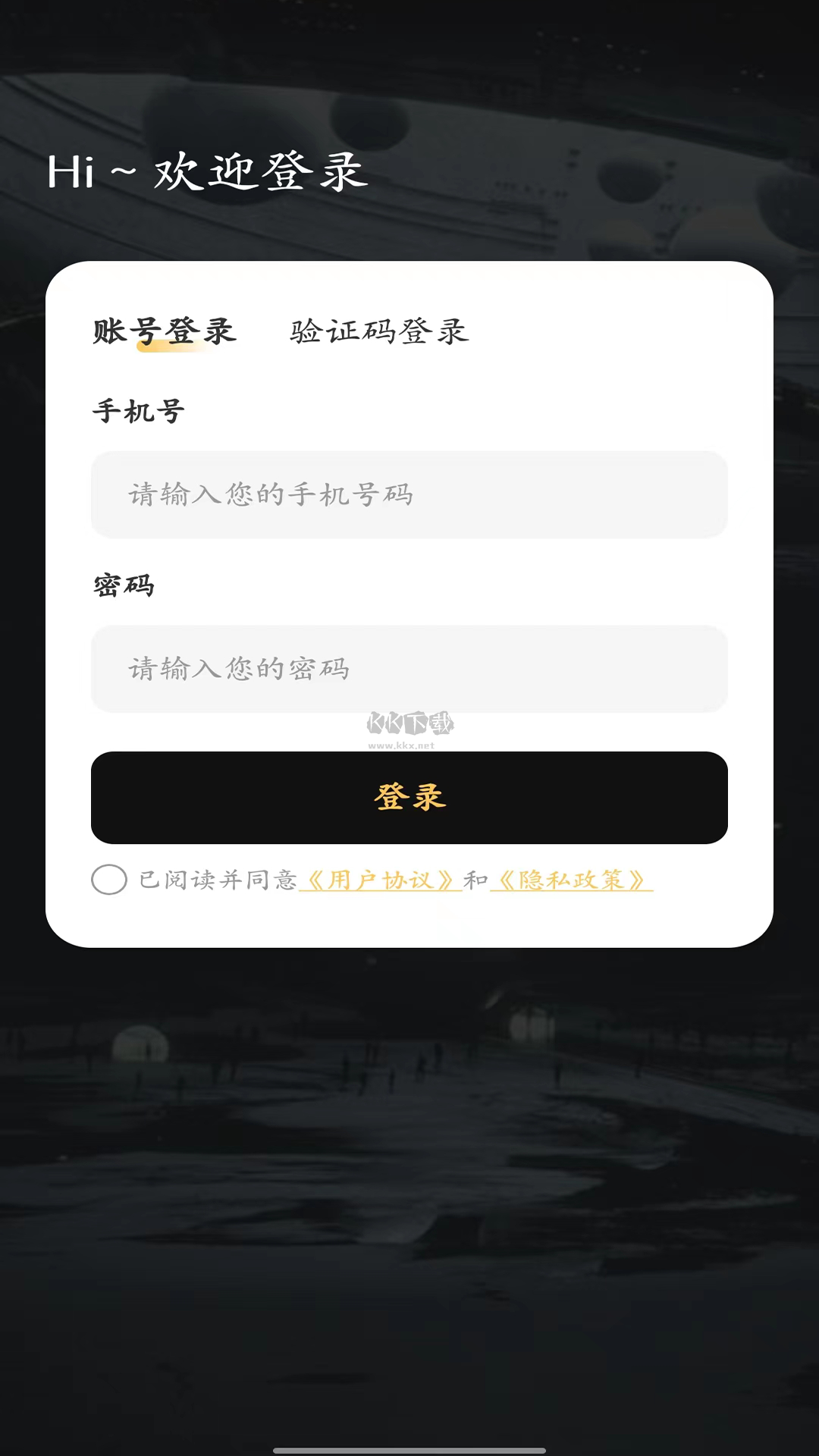
Task: Click the password input field
Action: click(408, 669)
